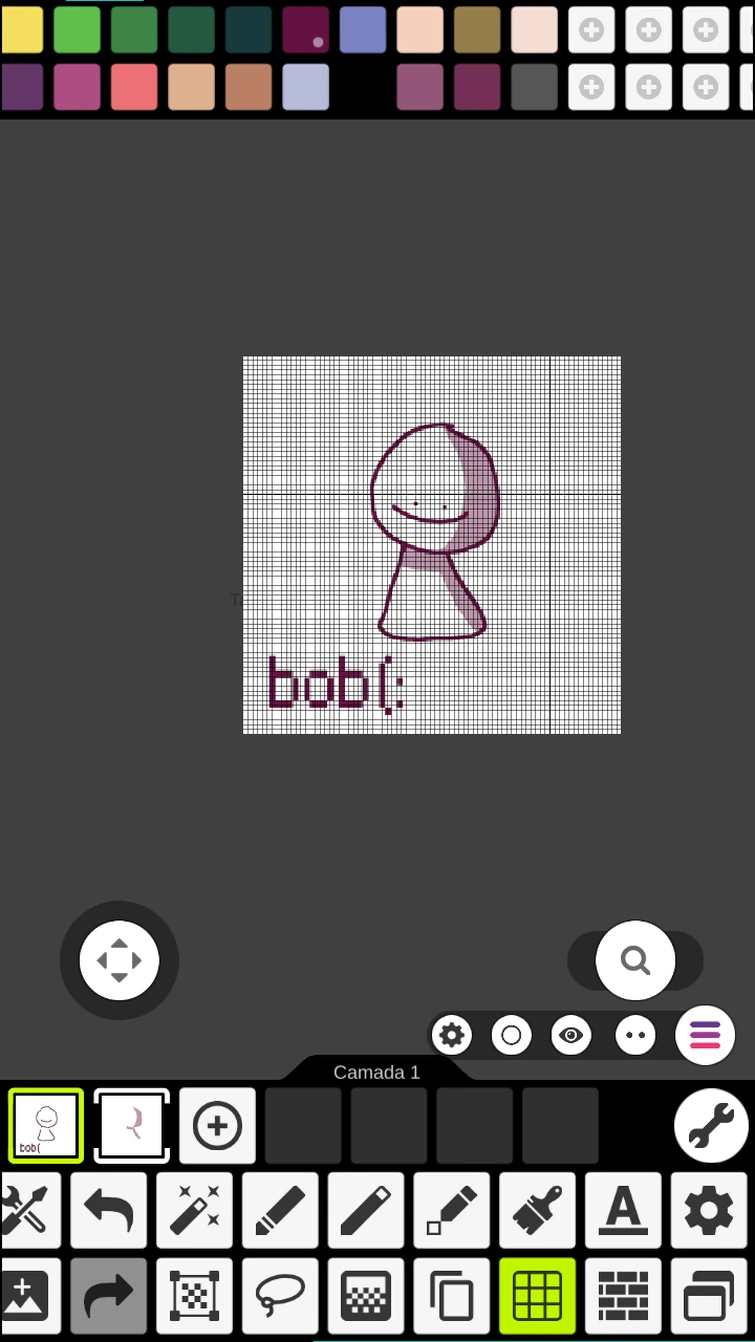This screenshot has height=1342, width=755.
Task: Add a new layer with plus button
Action: [x=217, y=1125]
